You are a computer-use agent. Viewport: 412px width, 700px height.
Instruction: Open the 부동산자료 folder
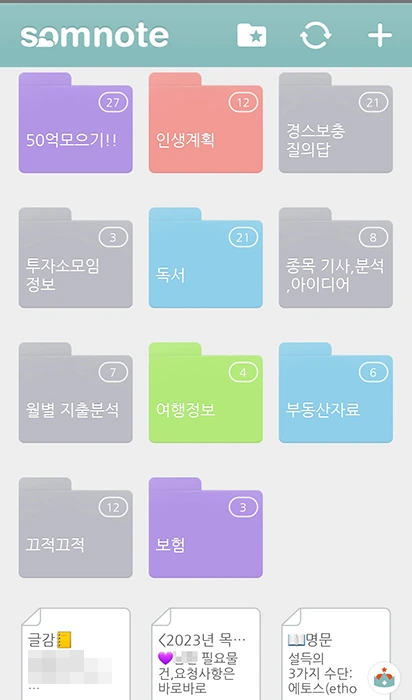(336, 393)
